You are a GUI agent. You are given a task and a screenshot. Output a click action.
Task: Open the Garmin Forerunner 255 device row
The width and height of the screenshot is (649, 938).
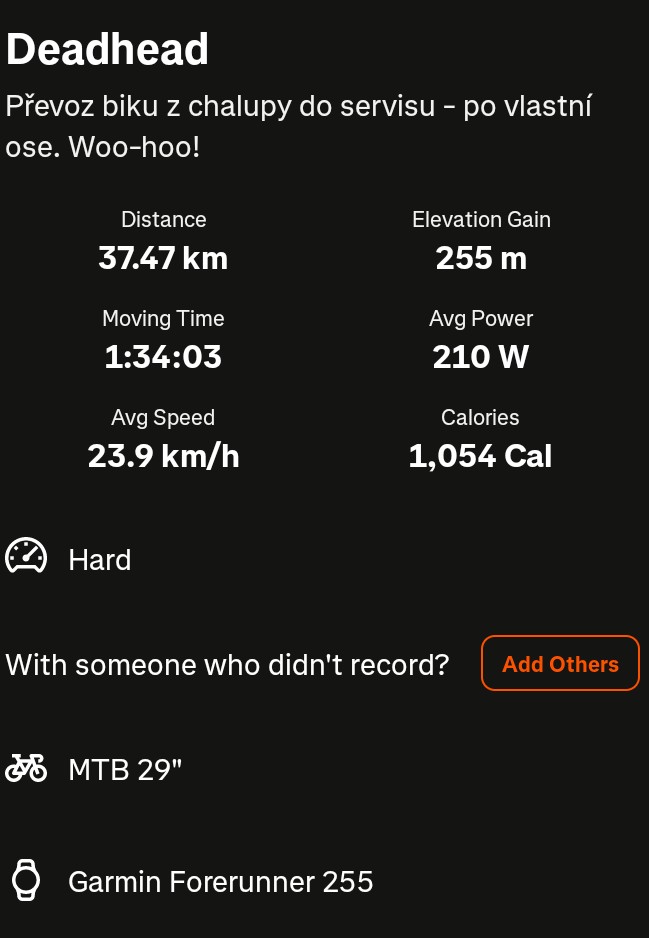[x=220, y=881]
